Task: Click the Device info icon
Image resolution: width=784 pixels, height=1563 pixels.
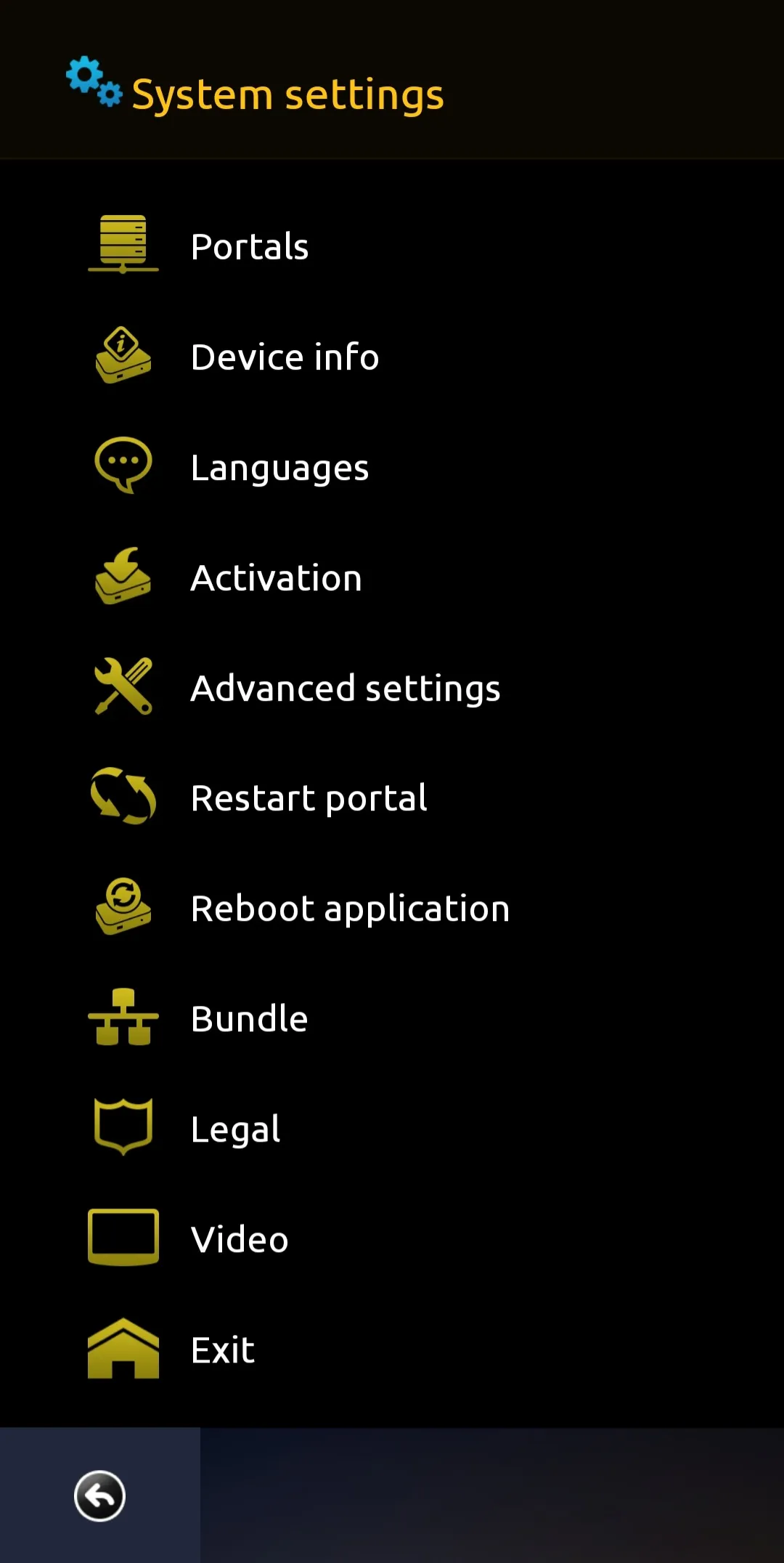Action: 123,356
